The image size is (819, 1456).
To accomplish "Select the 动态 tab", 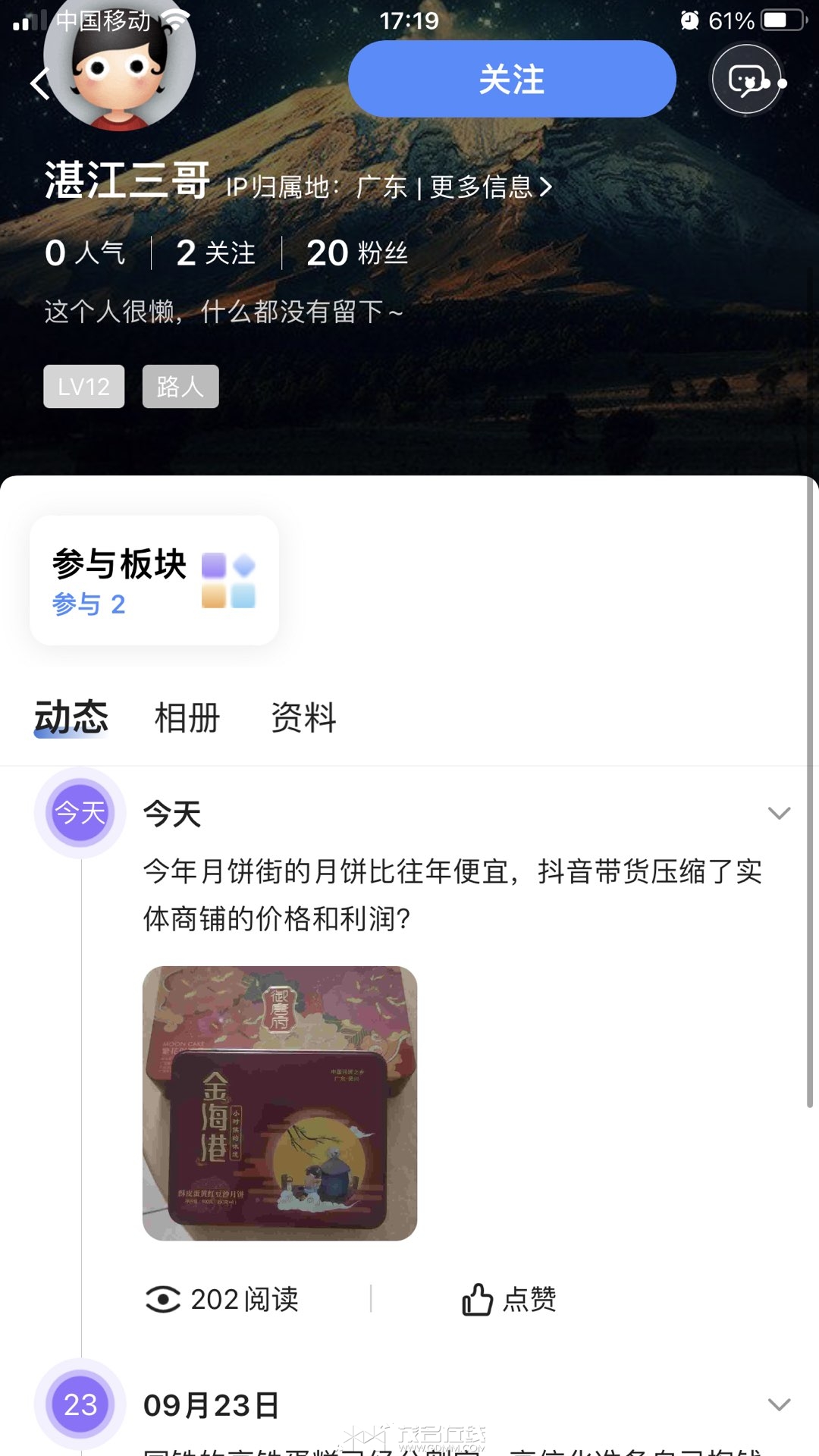I will [x=71, y=717].
